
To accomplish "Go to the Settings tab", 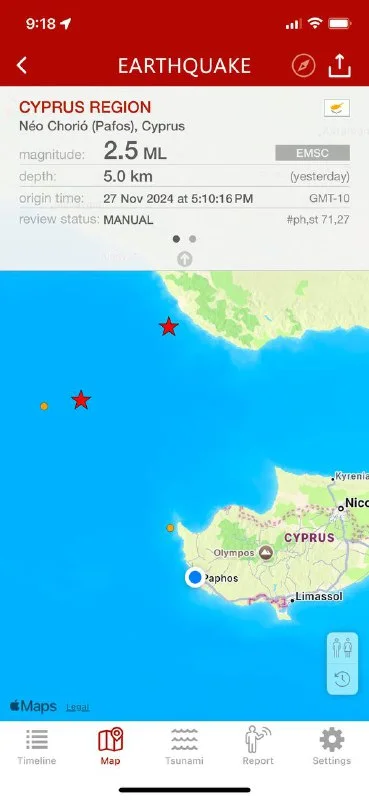I will click(332, 747).
